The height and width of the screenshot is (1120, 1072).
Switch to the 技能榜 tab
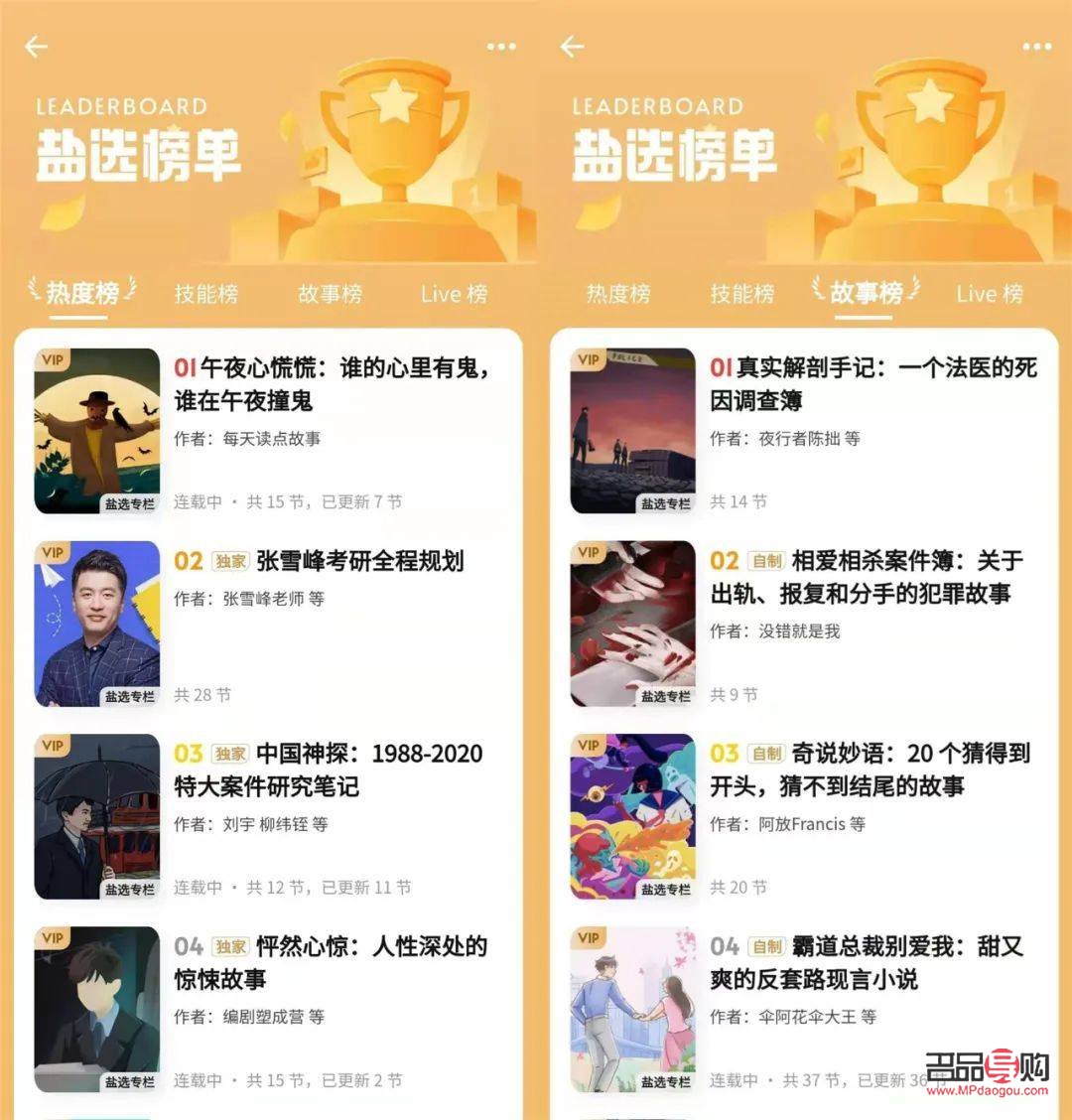(209, 293)
